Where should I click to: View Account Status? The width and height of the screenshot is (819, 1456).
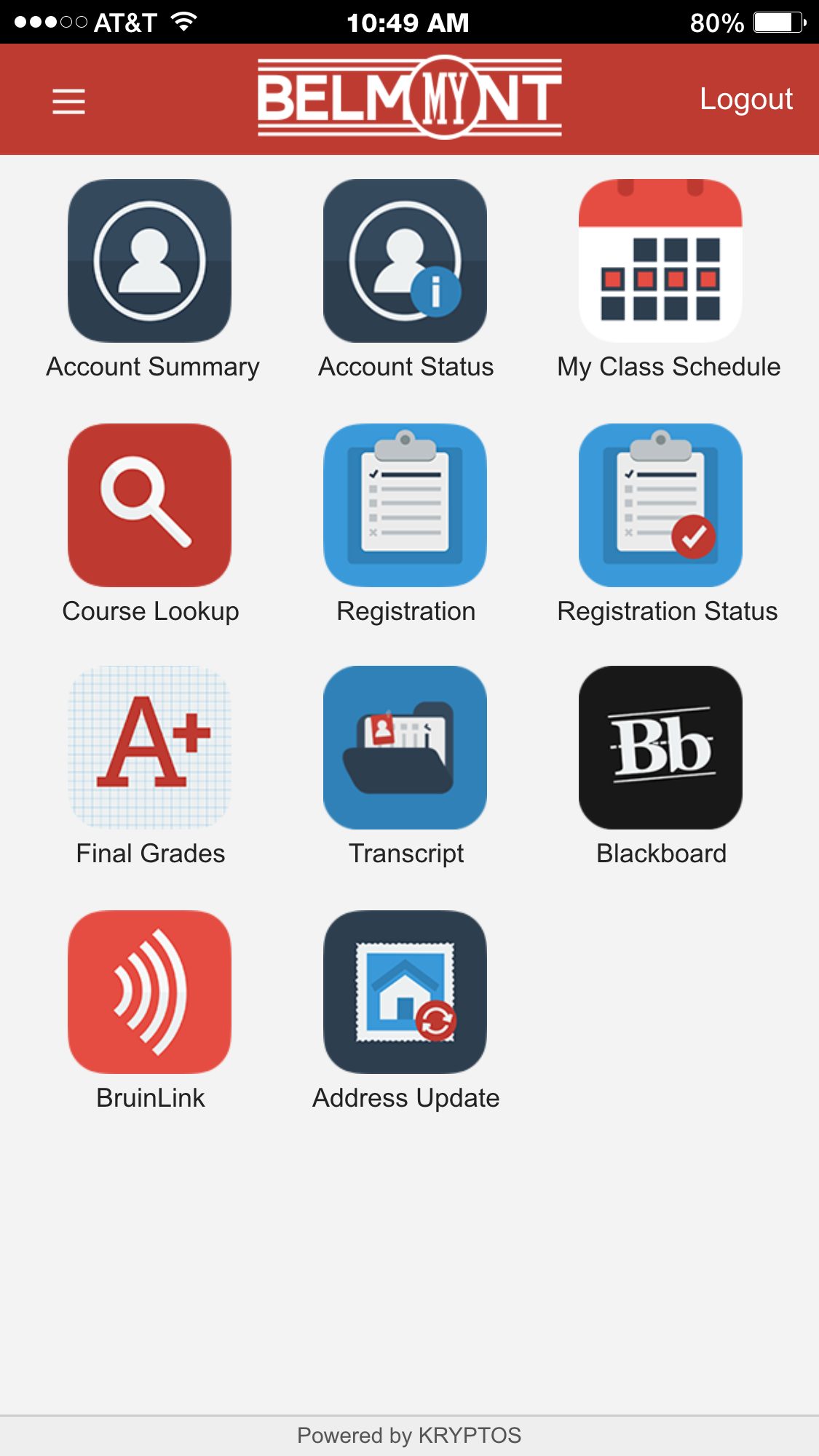tap(405, 261)
